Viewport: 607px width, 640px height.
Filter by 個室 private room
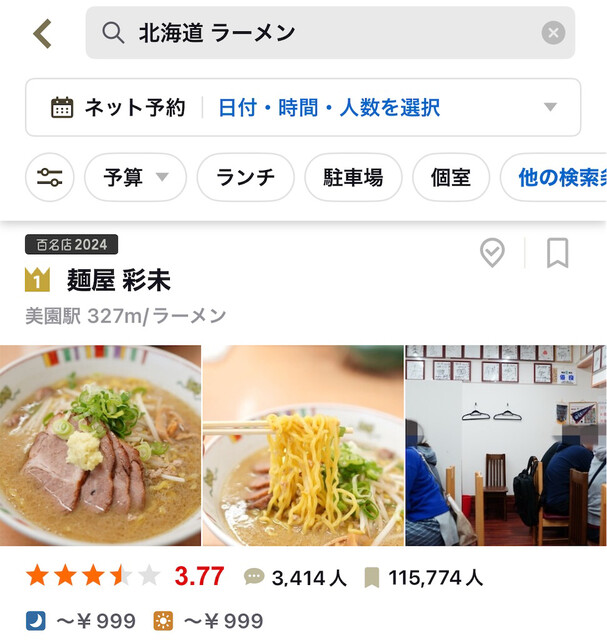[451, 178]
